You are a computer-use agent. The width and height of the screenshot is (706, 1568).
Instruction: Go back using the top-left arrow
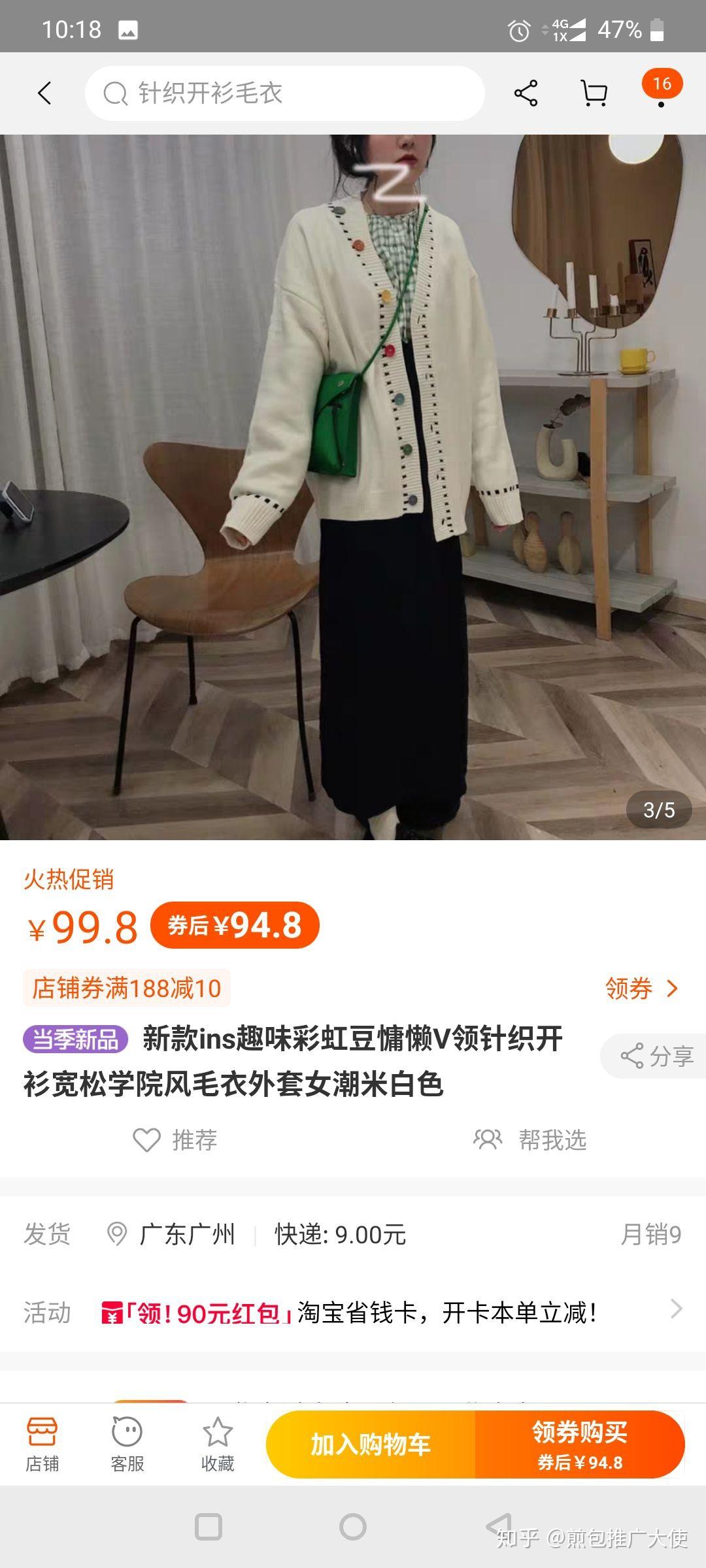[x=44, y=93]
